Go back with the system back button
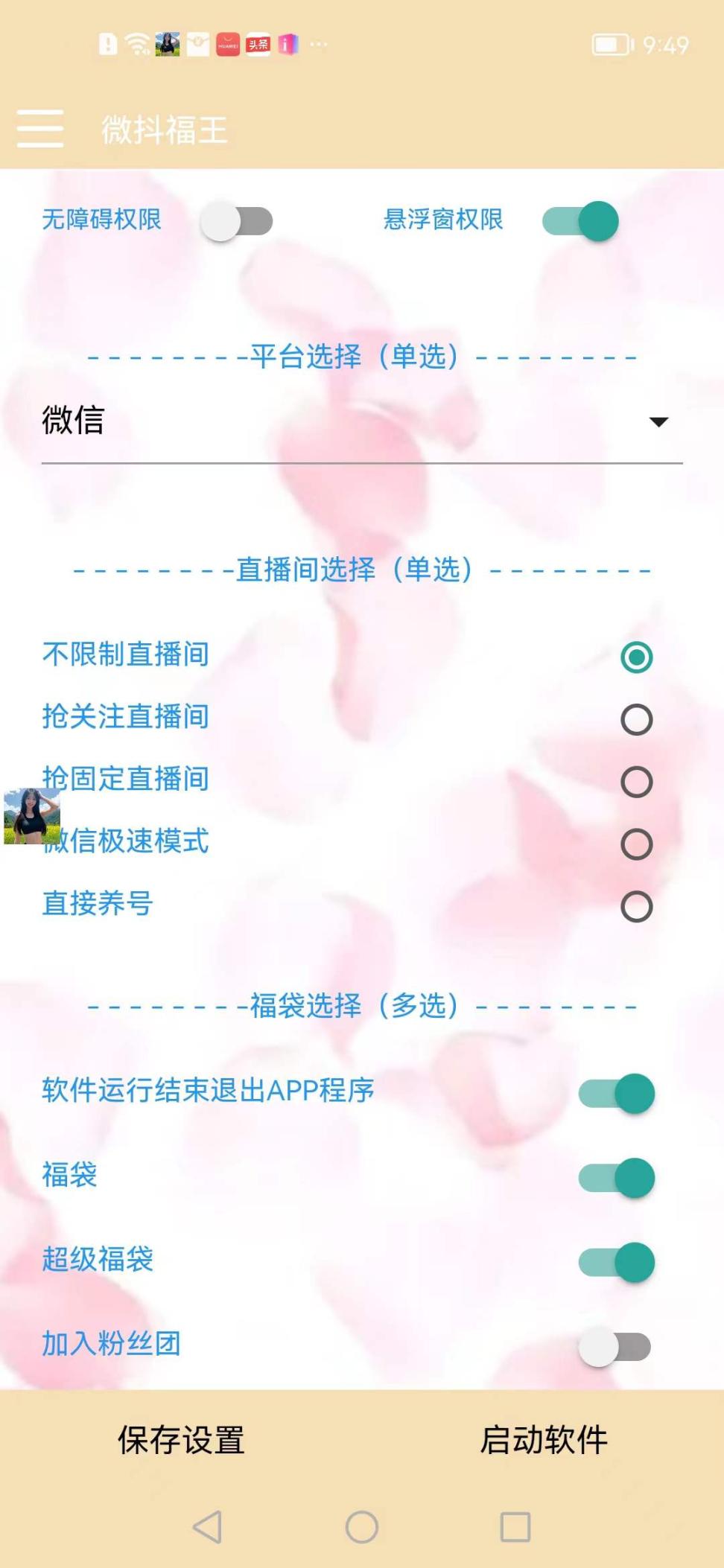Viewport: 724px width, 1568px height. [208, 1527]
